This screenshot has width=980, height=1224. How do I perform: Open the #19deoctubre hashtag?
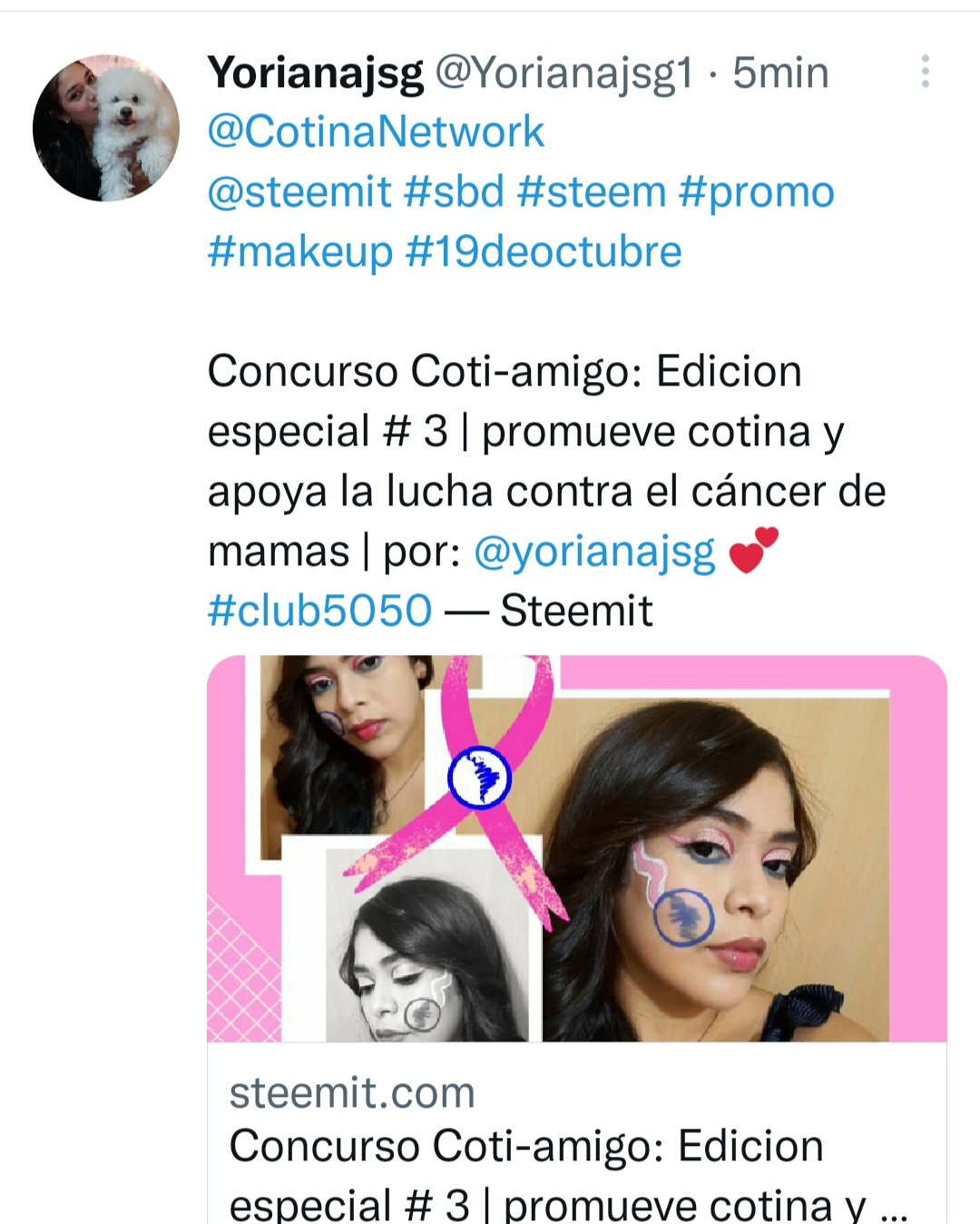tap(544, 252)
